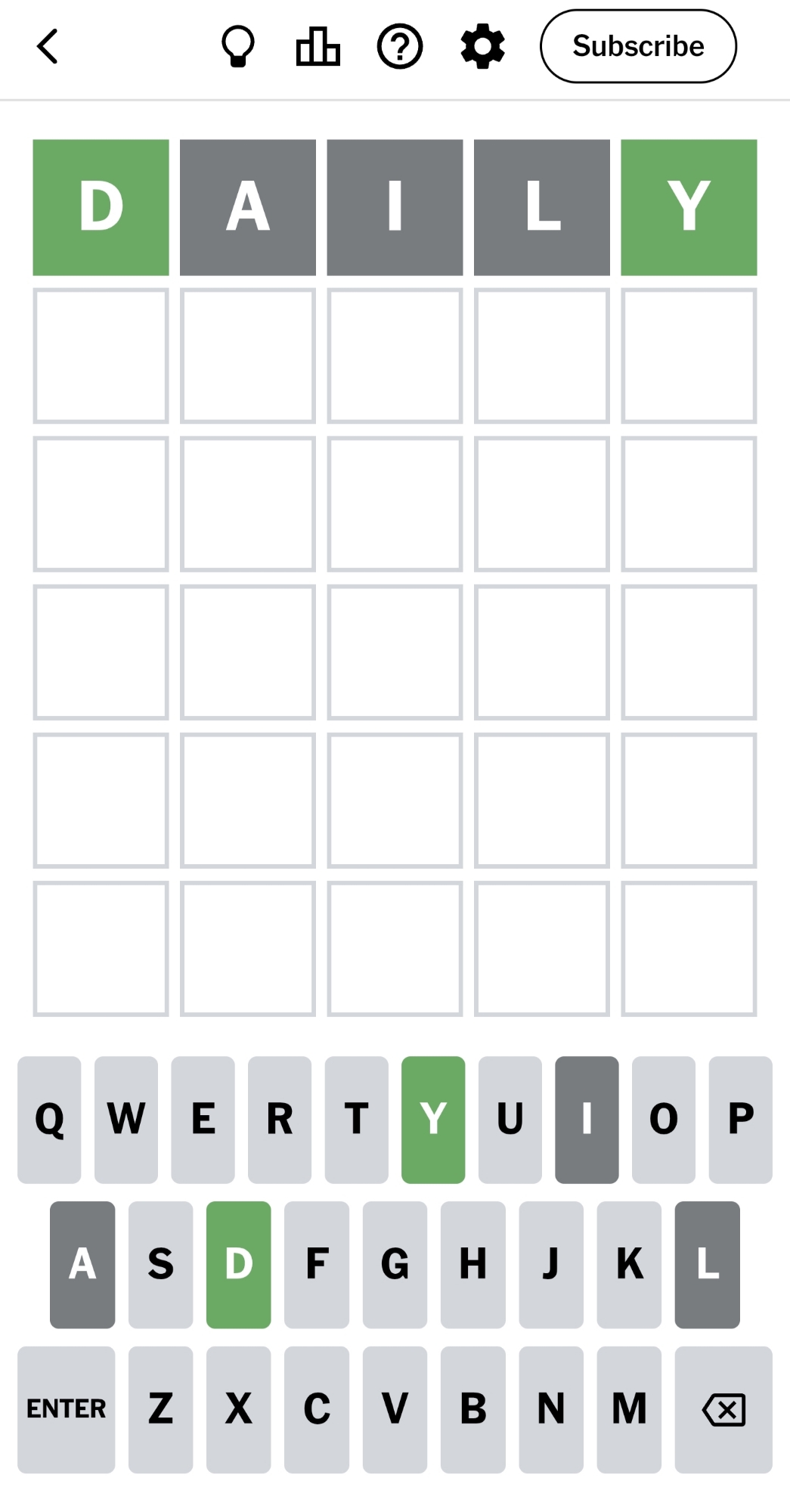Go back using the top arrow
Viewport: 790px width, 1512px height.
(x=48, y=46)
